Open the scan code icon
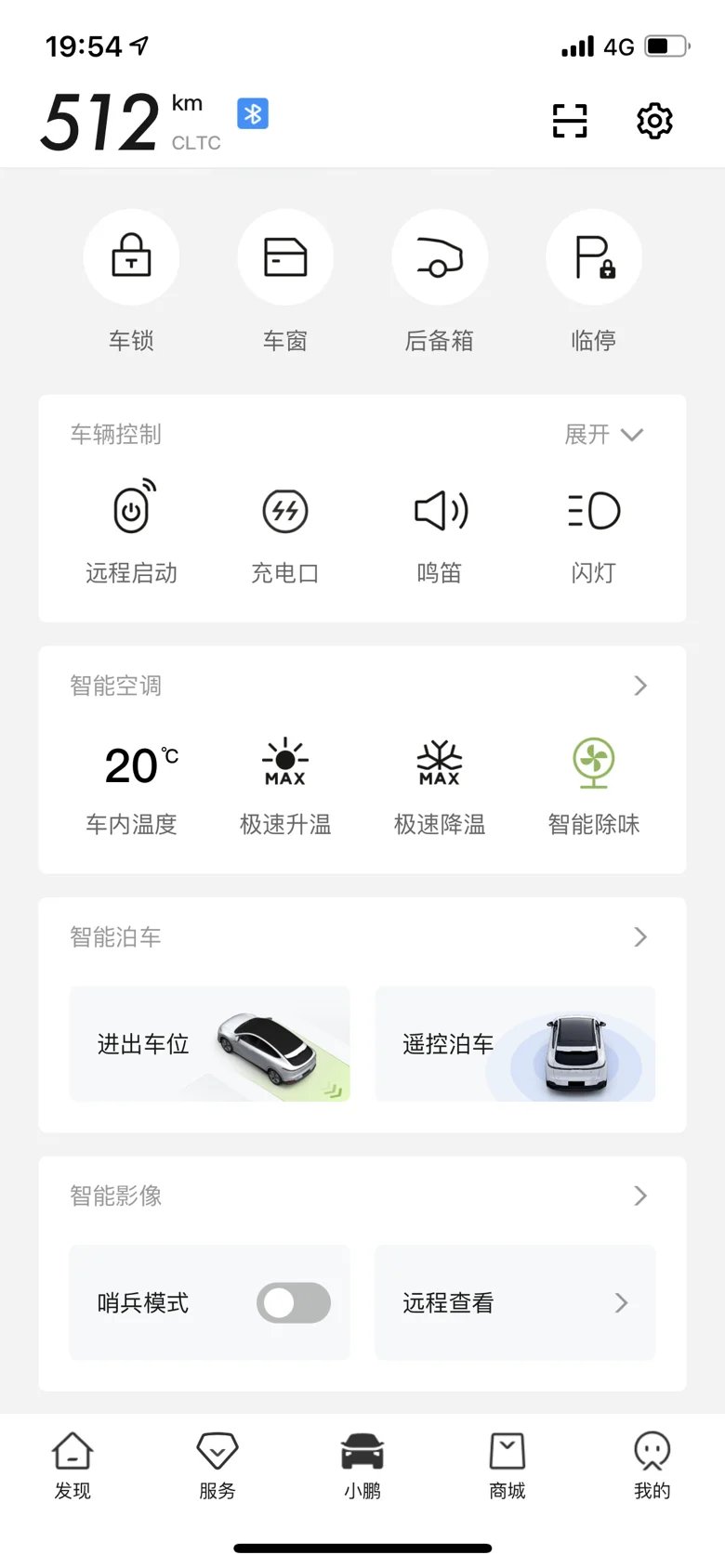This screenshot has height=1568, width=725. 570,121
